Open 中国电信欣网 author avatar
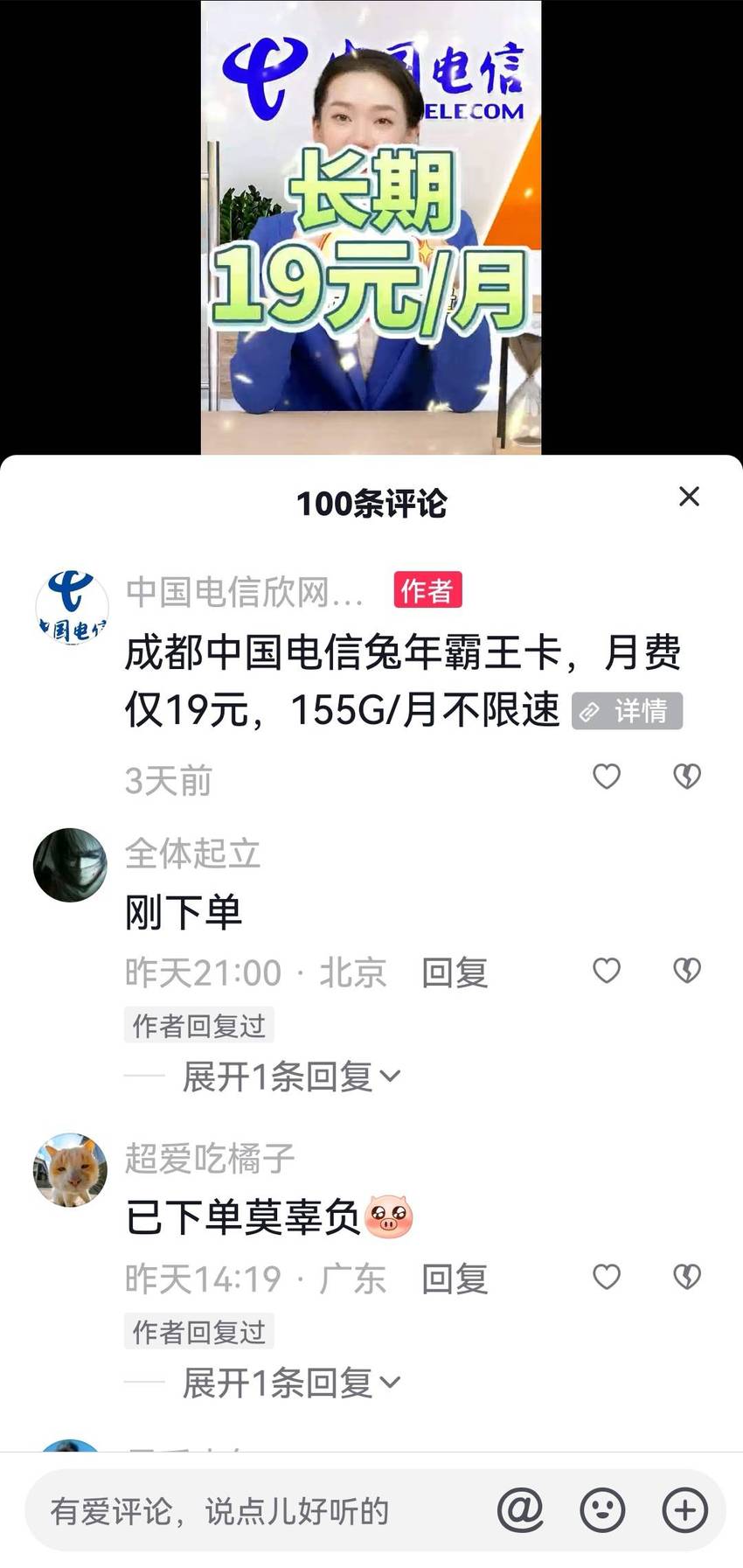 (71, 606)
